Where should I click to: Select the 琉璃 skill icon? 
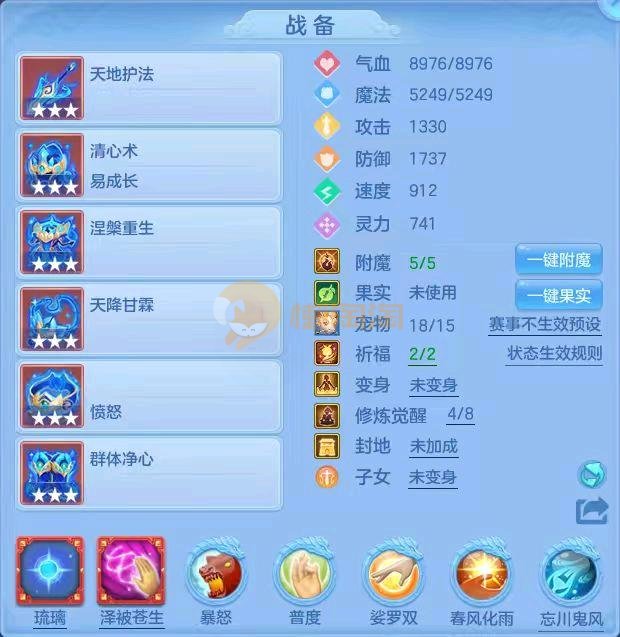click(x=49, y=570)
